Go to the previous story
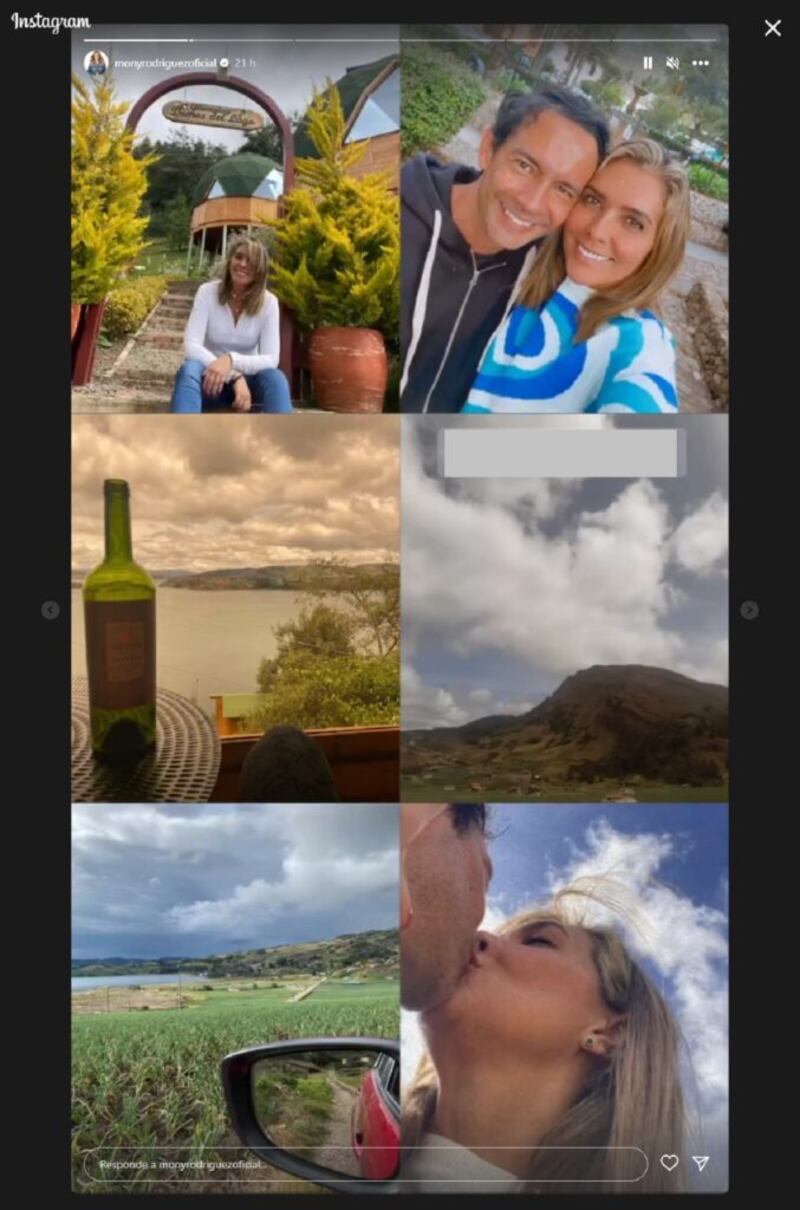800x1210 pixels. pos(50,610)
